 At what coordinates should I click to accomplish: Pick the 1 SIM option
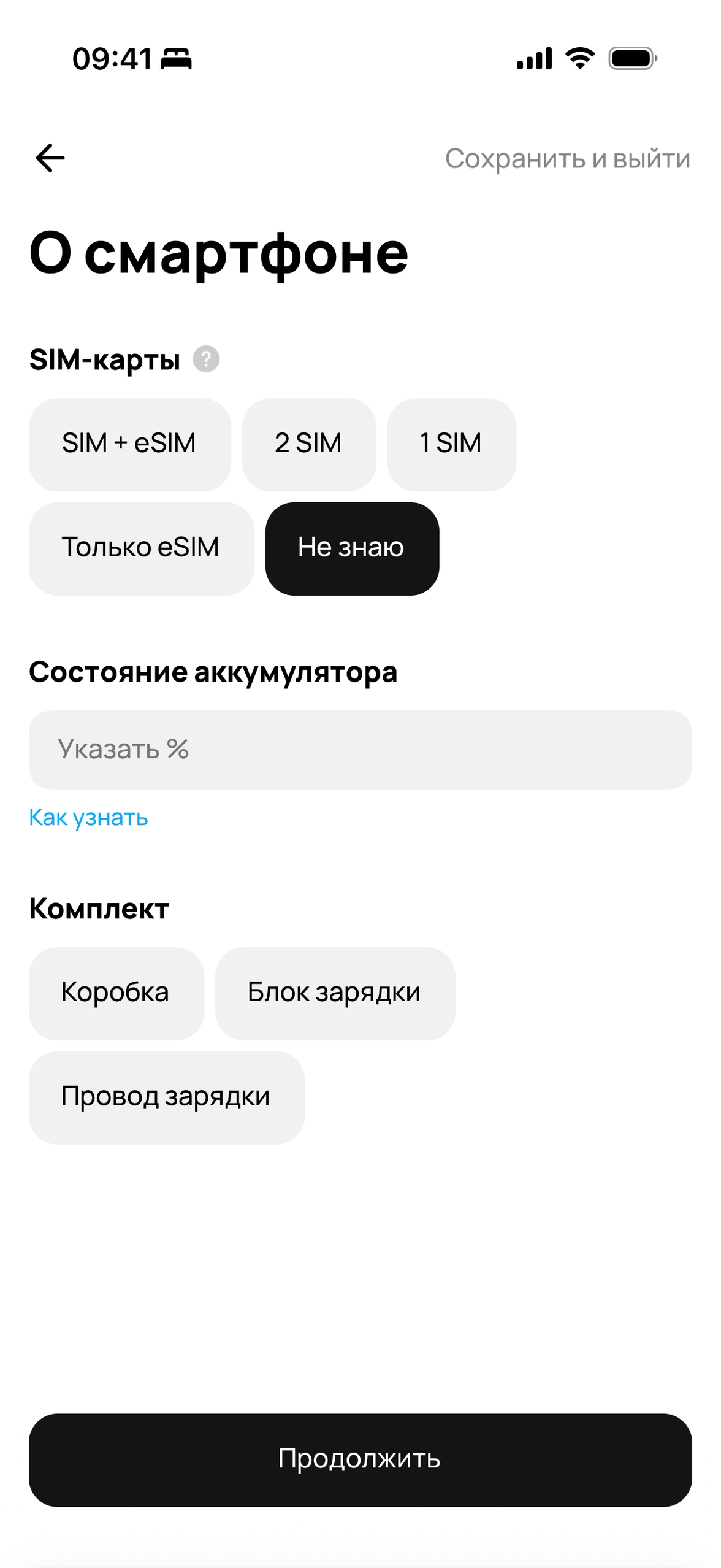(451, 444)
